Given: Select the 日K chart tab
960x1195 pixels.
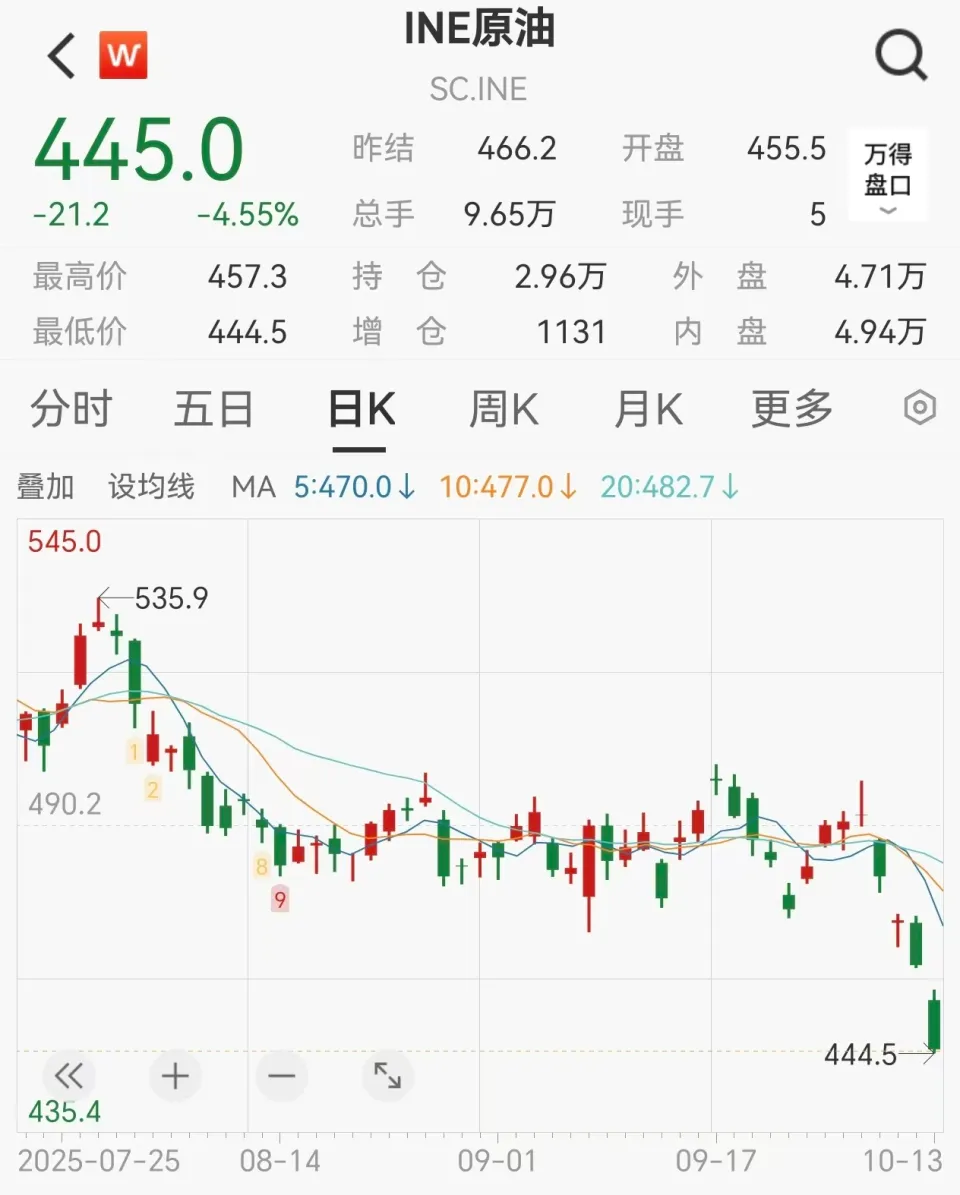Looking at the screenshot, I should pos(361,409).
